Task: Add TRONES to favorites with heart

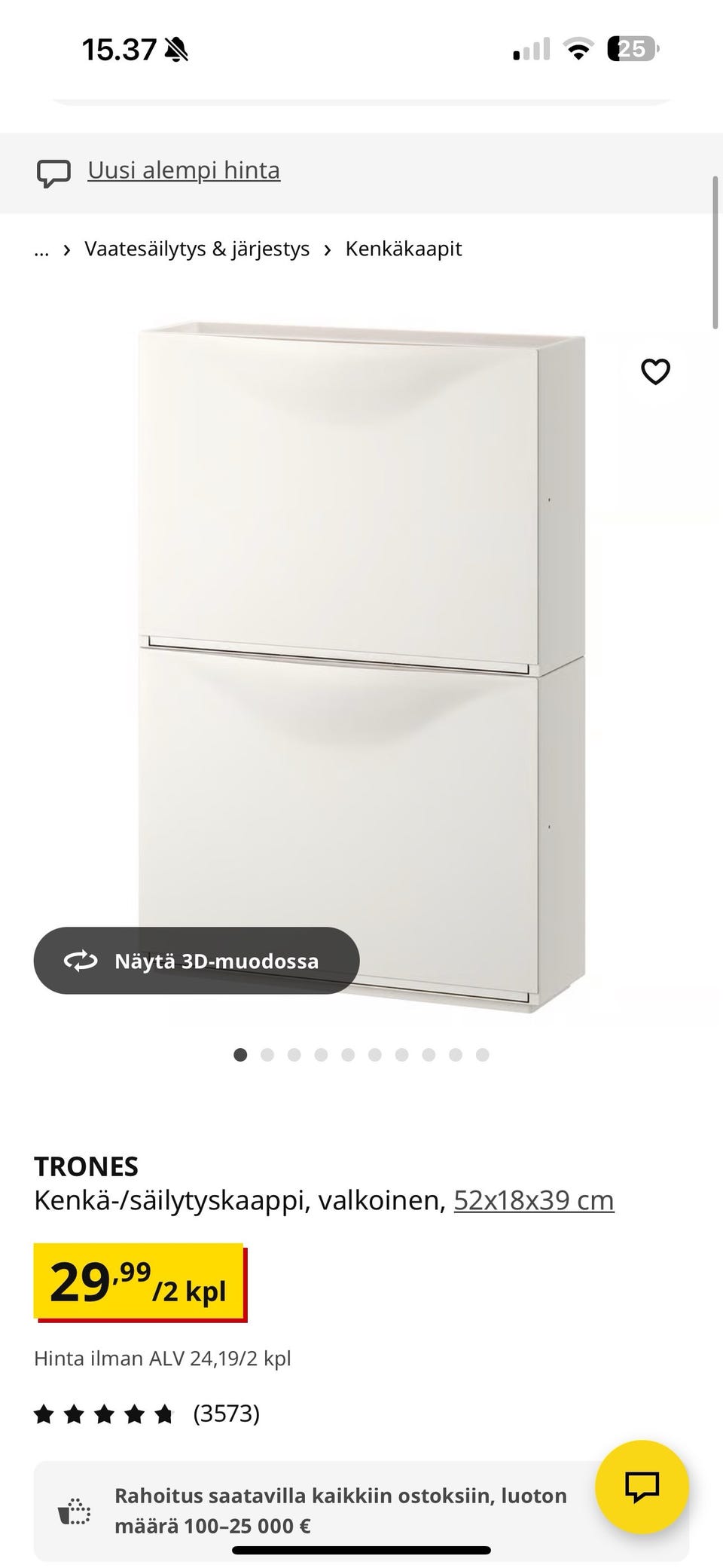Action: click(655, 371)
